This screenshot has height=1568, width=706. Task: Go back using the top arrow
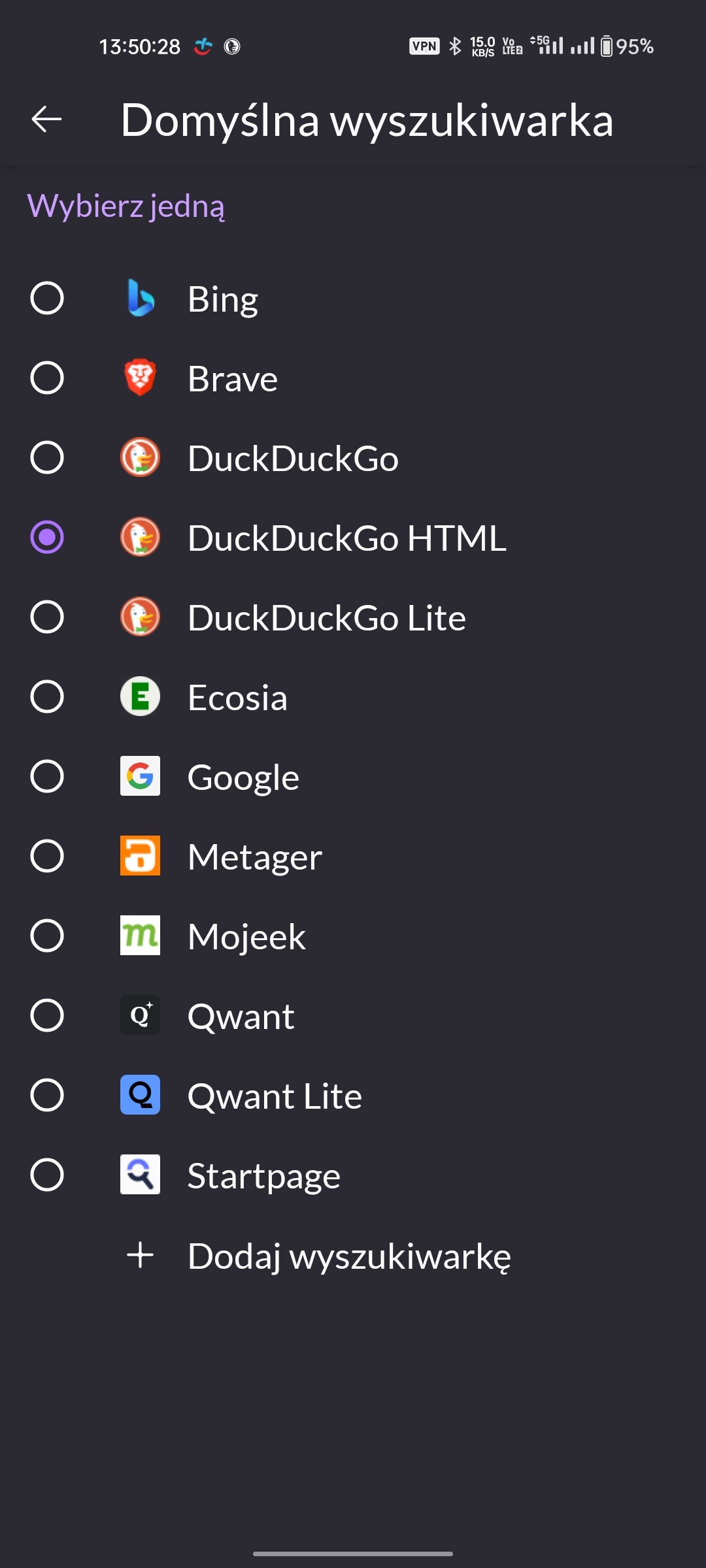coord(46,120)
